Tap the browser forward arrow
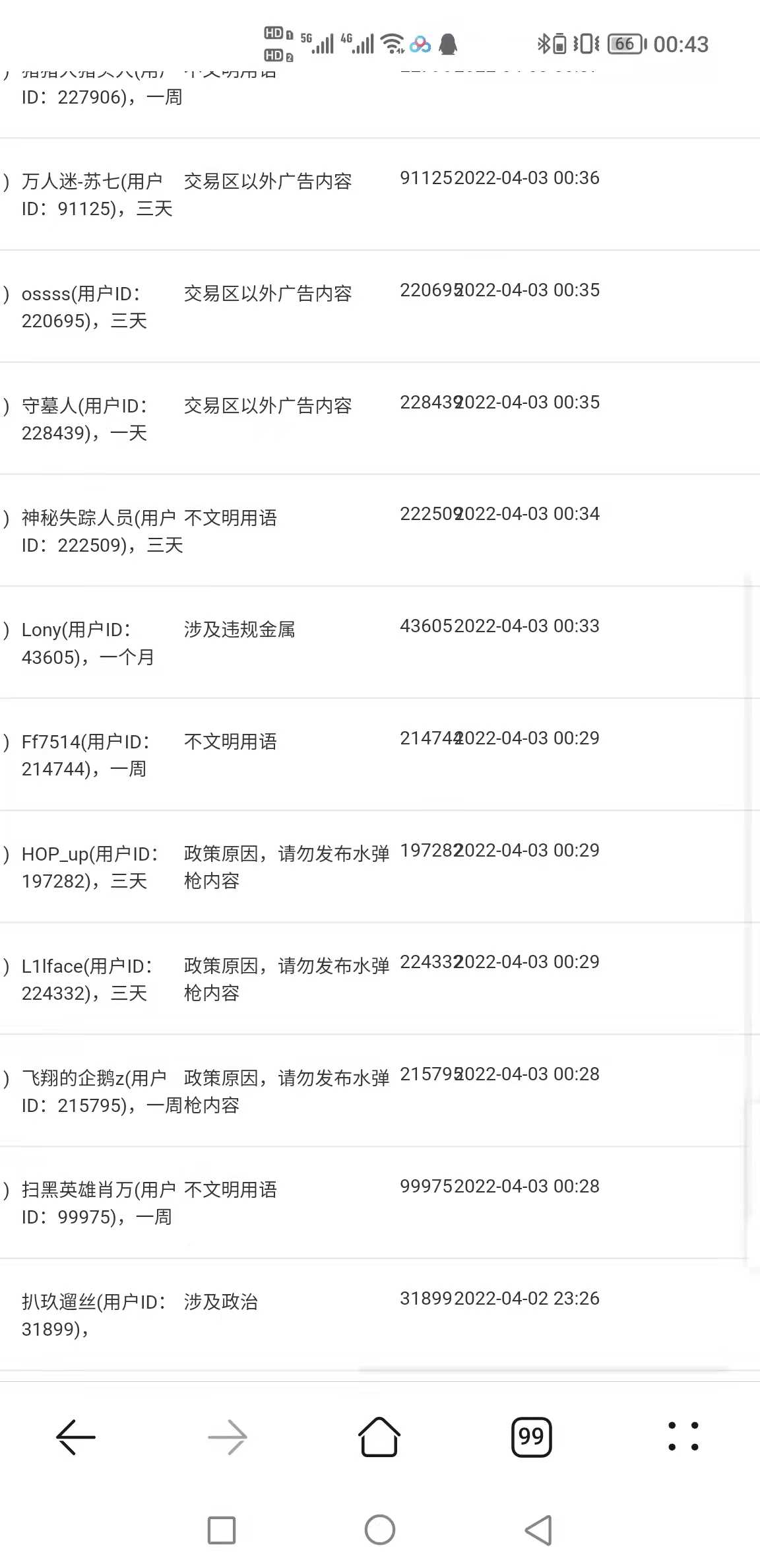The width and height of the screenshot is (760, 1568). tap(228, 1437)
